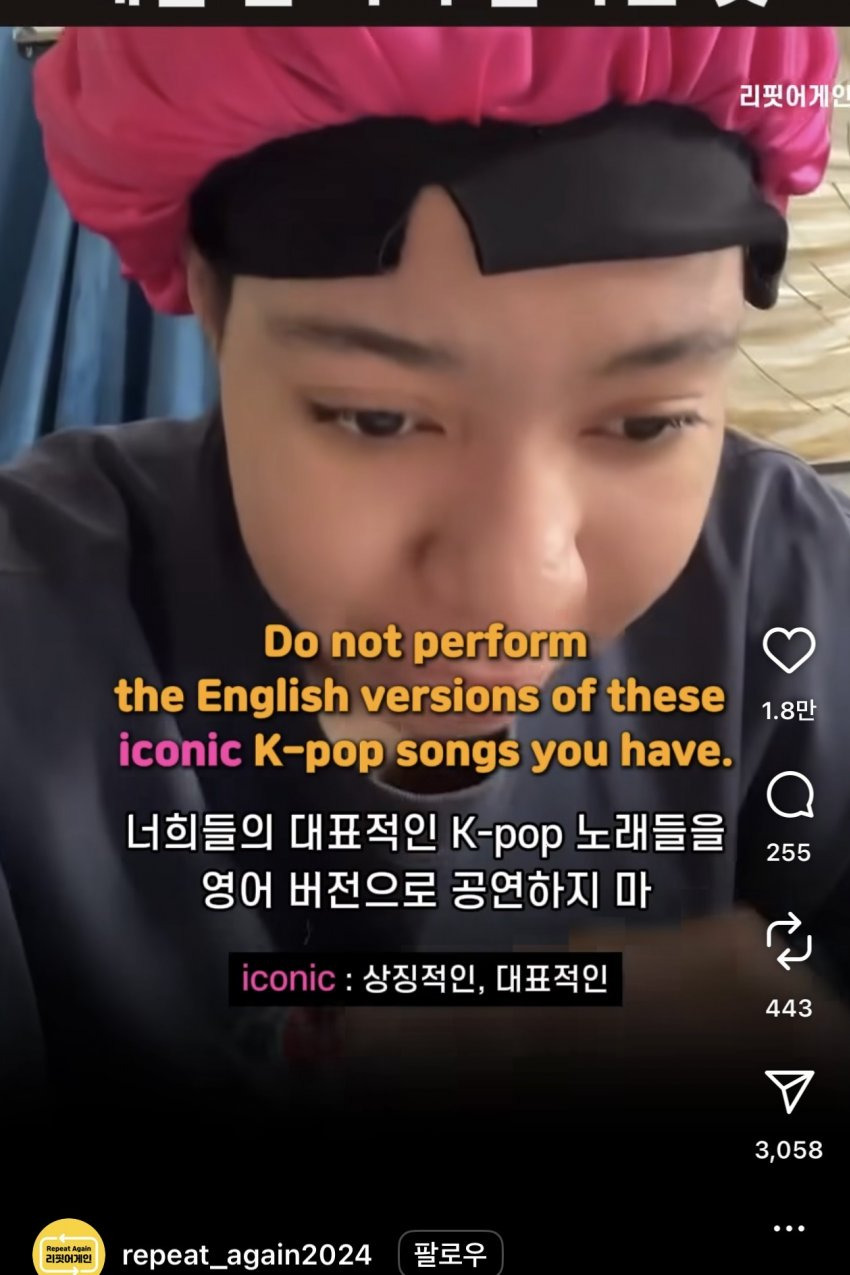Repost this reel
The image size is (850, 1275).
[x=789, y=942]
